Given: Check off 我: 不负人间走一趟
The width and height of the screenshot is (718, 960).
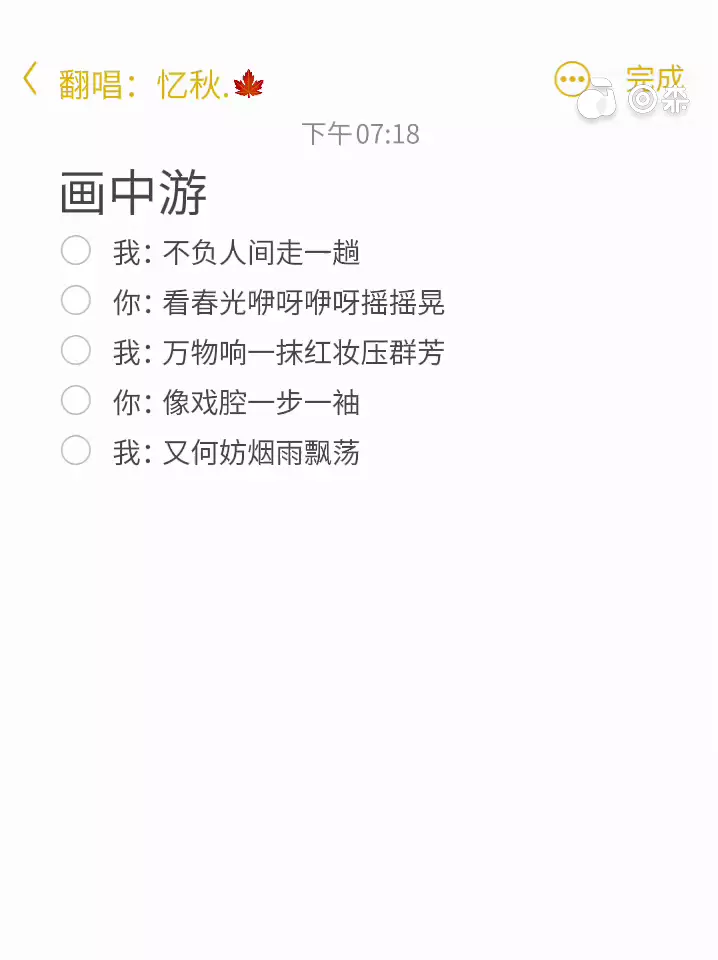Looking at the screenshot, I should 76,251.
